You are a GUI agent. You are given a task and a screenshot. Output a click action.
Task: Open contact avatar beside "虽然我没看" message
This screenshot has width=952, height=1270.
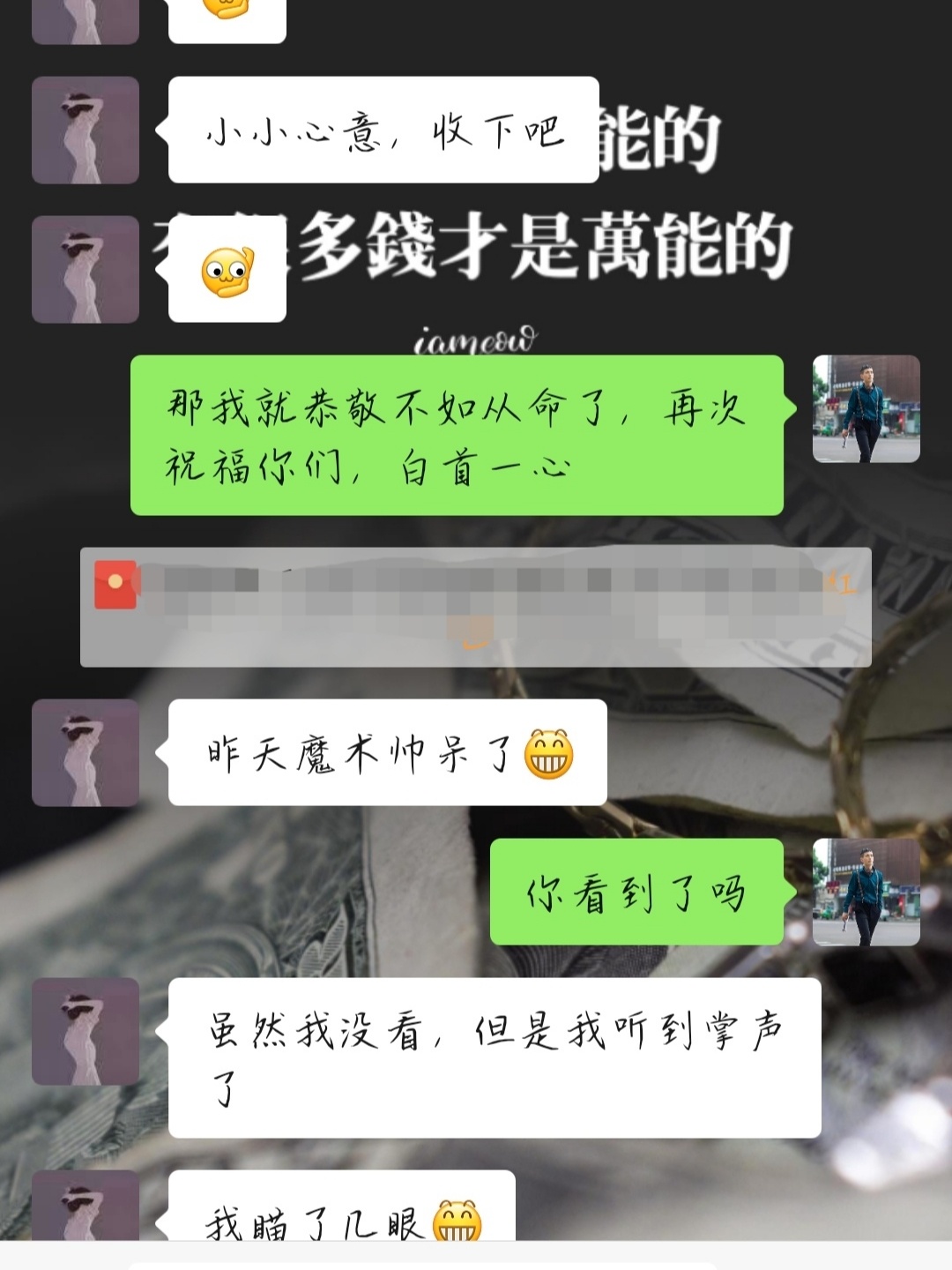(86, 1032)
